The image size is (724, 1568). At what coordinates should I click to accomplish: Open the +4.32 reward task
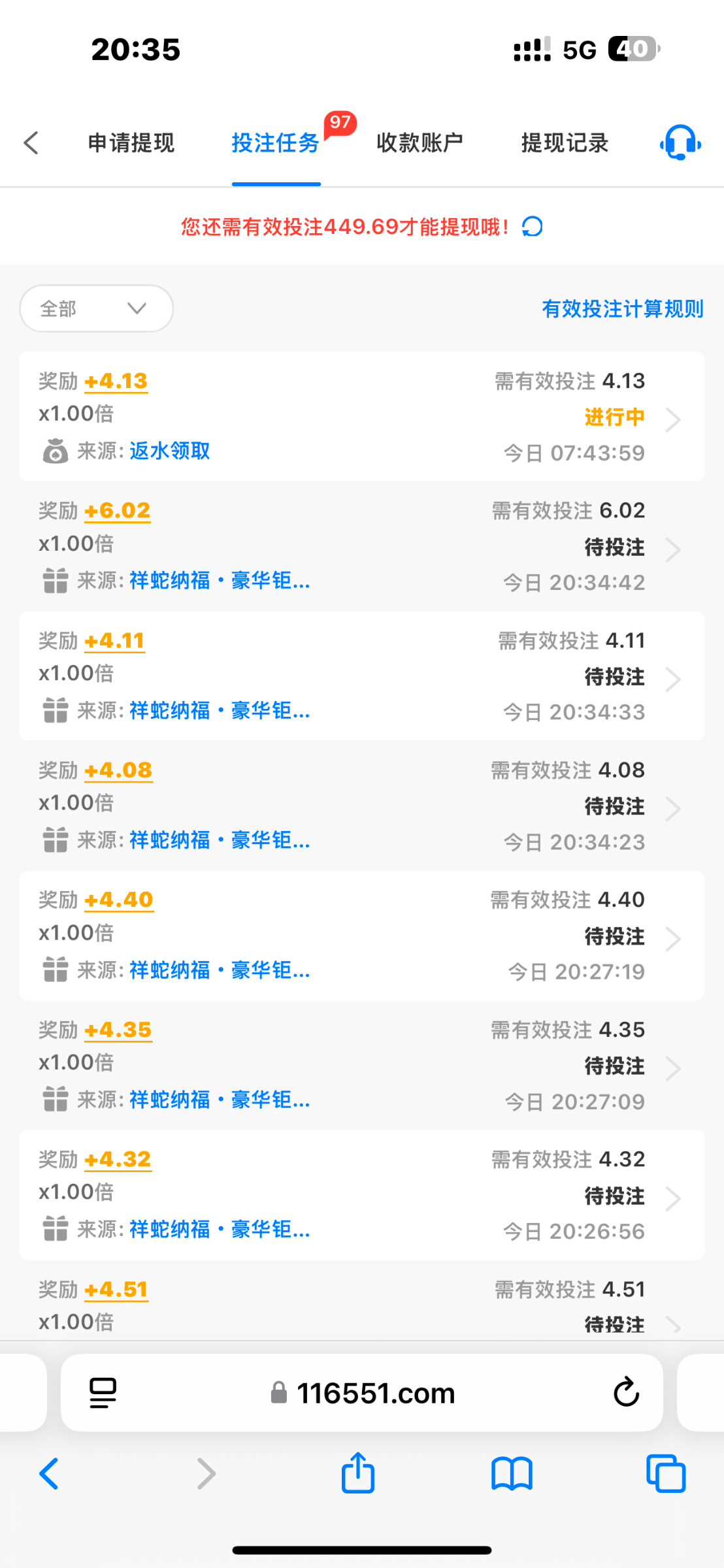(362, 1195)
